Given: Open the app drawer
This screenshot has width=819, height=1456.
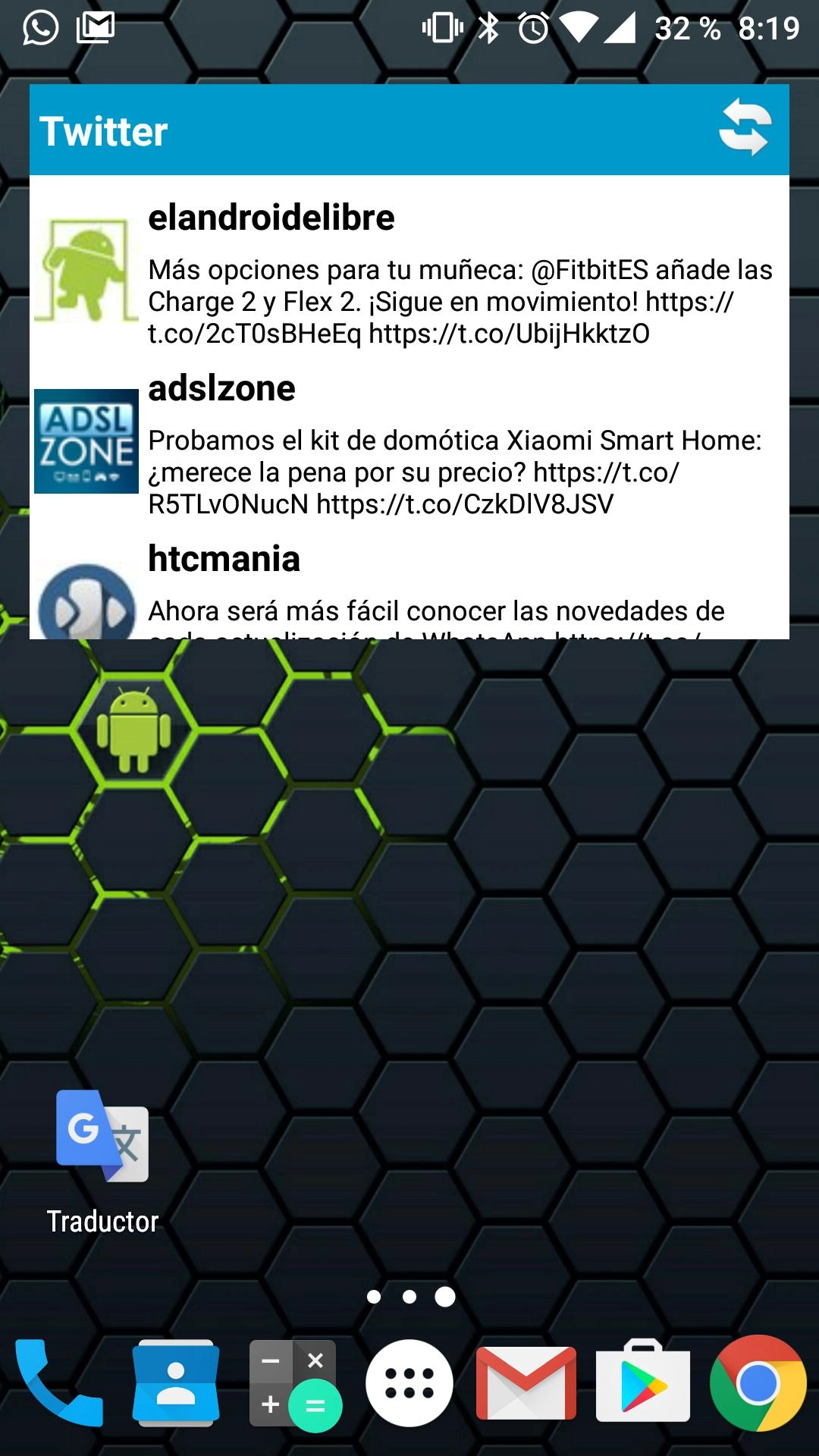Looking at the screenshot, I should coord(409,1382).
